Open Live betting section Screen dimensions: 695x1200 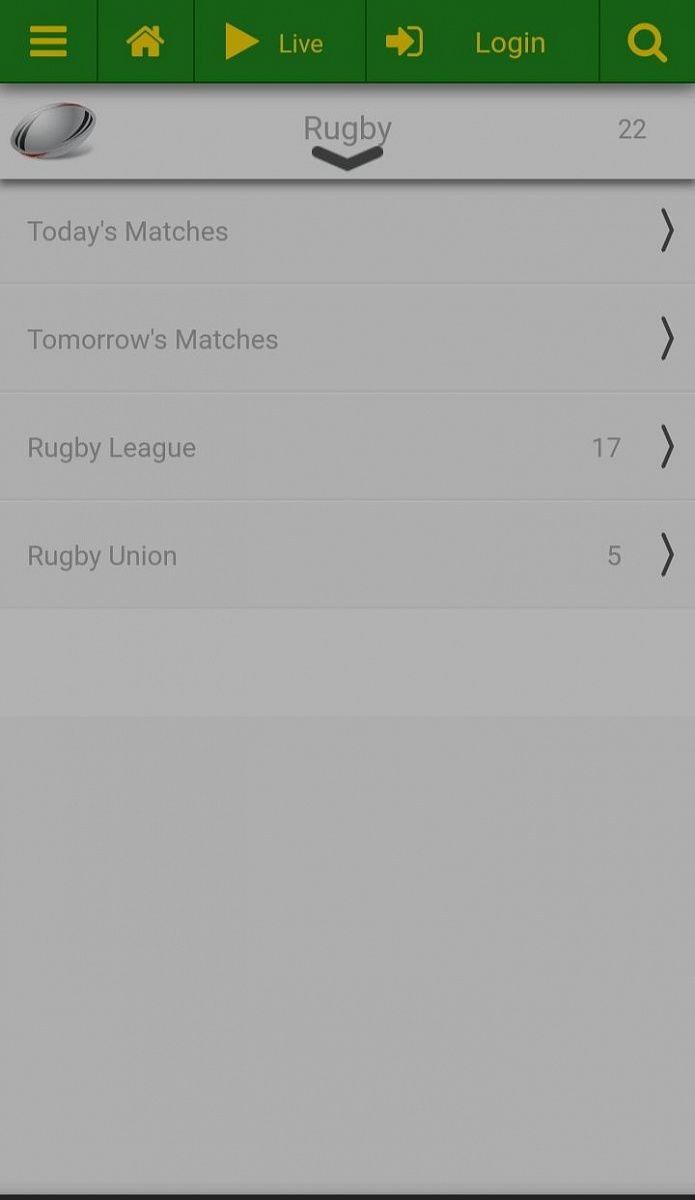pos(279,42)
